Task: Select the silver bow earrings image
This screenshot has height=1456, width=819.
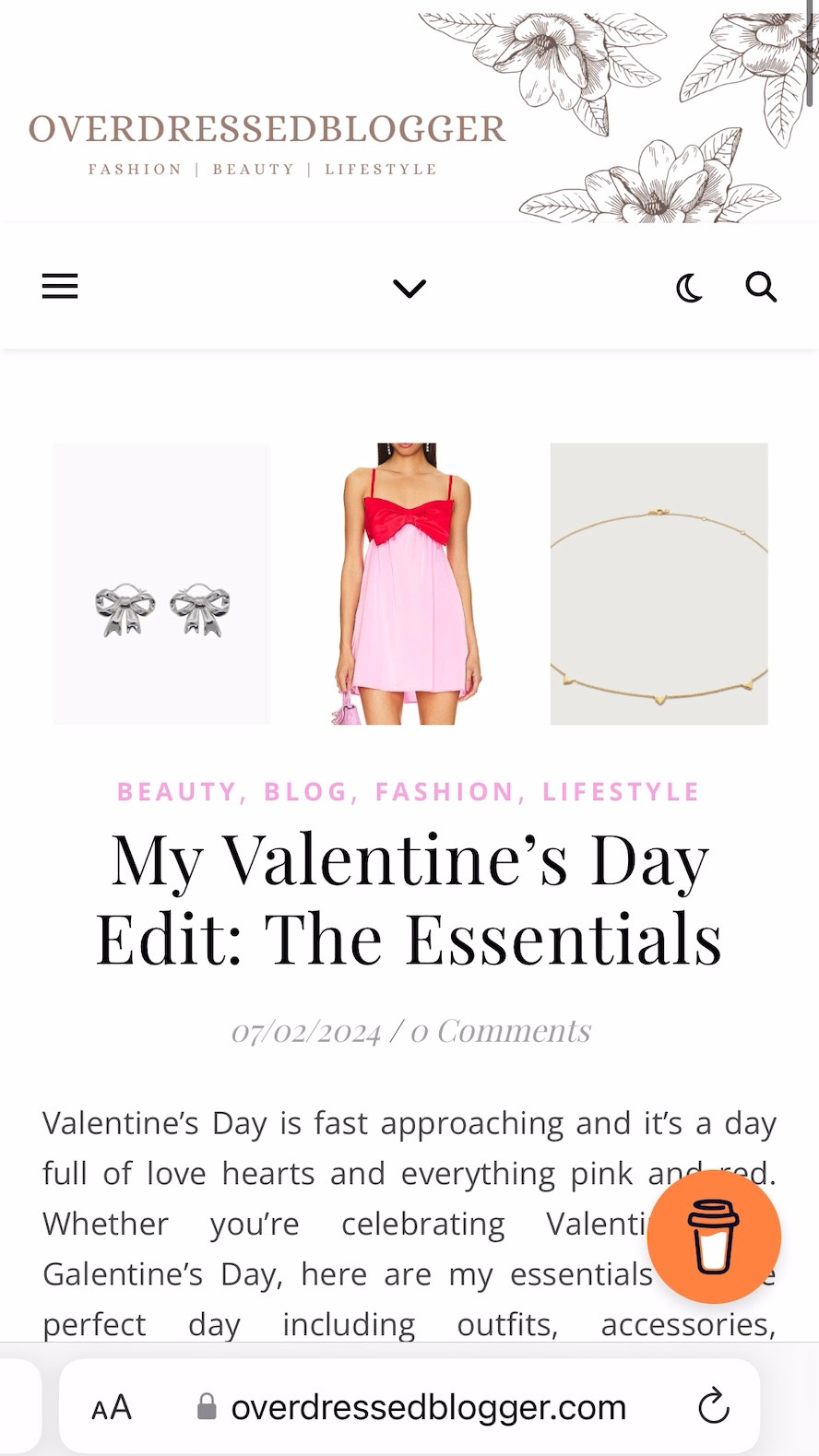Action: point(161,583)
